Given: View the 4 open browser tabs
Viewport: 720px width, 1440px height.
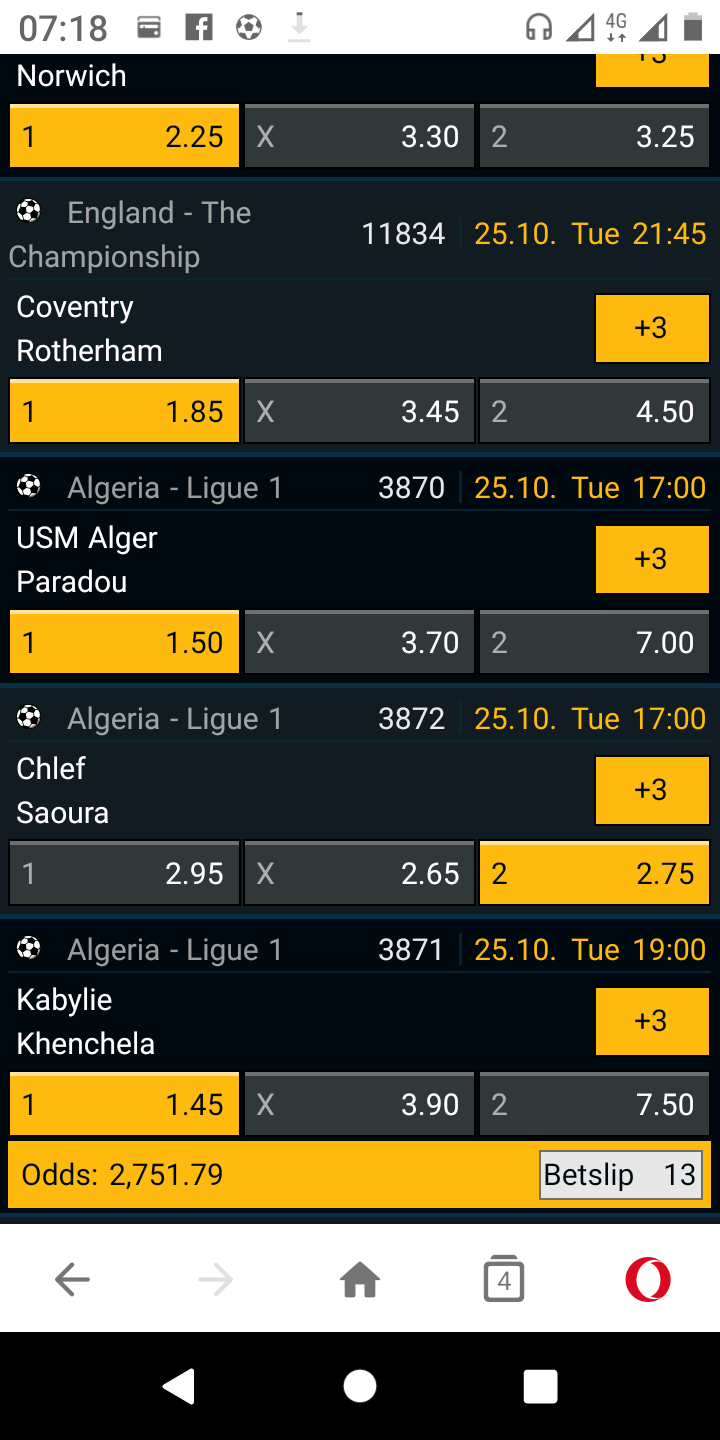Looking at the screenshot, I should click(504, 1279).
